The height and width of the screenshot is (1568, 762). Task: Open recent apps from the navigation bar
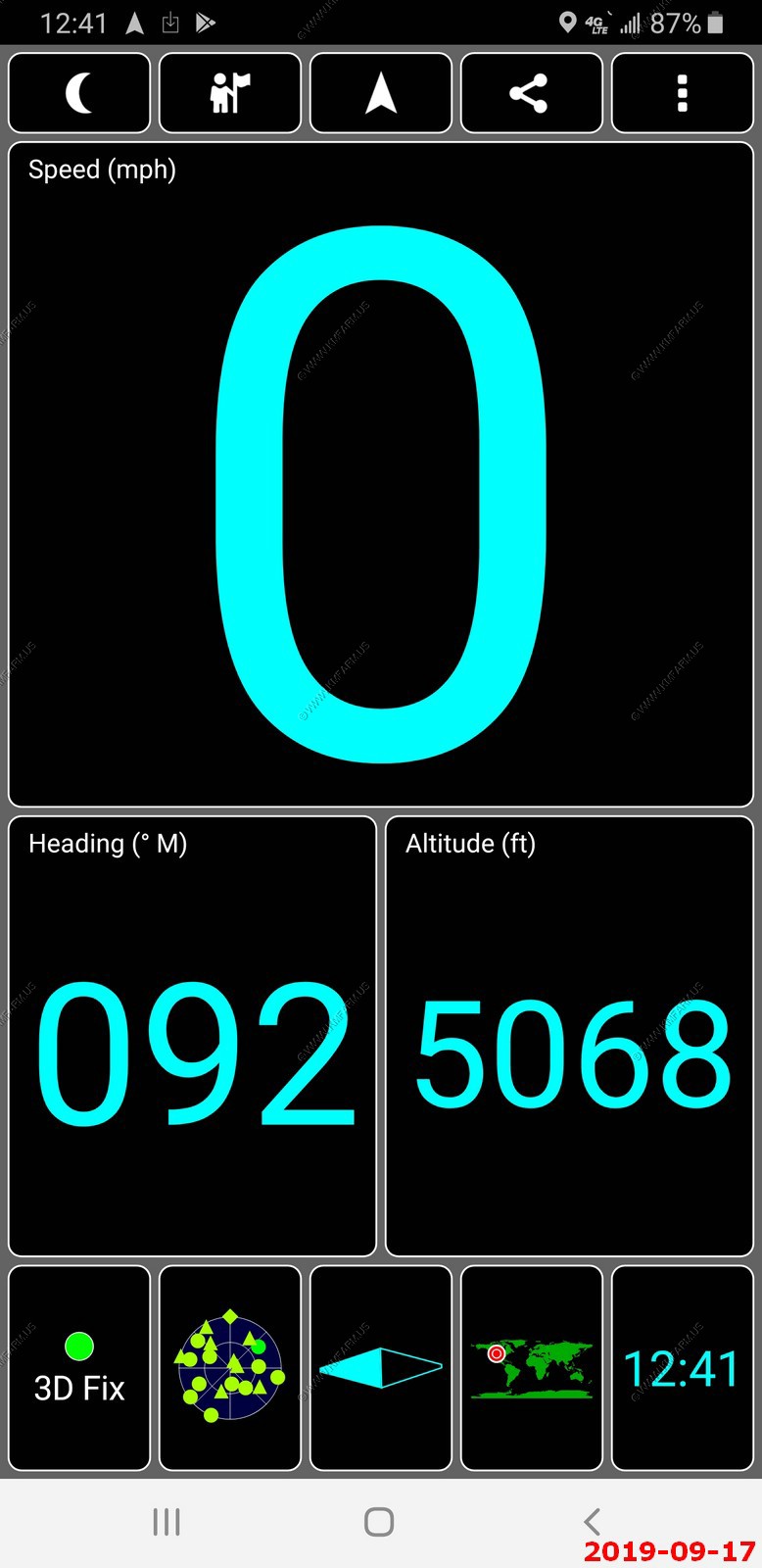pos(167,1521)
